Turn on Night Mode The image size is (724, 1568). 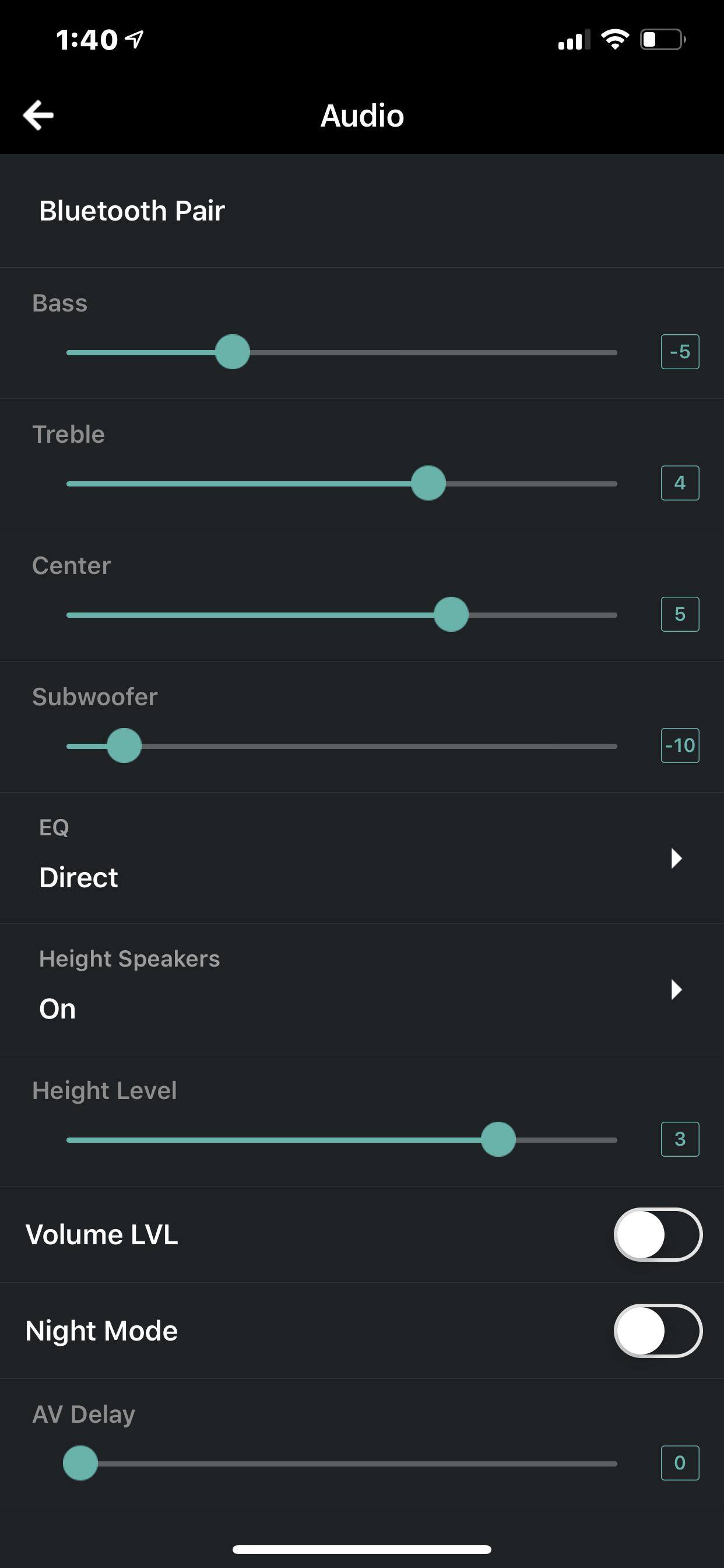click(658, 1331)
